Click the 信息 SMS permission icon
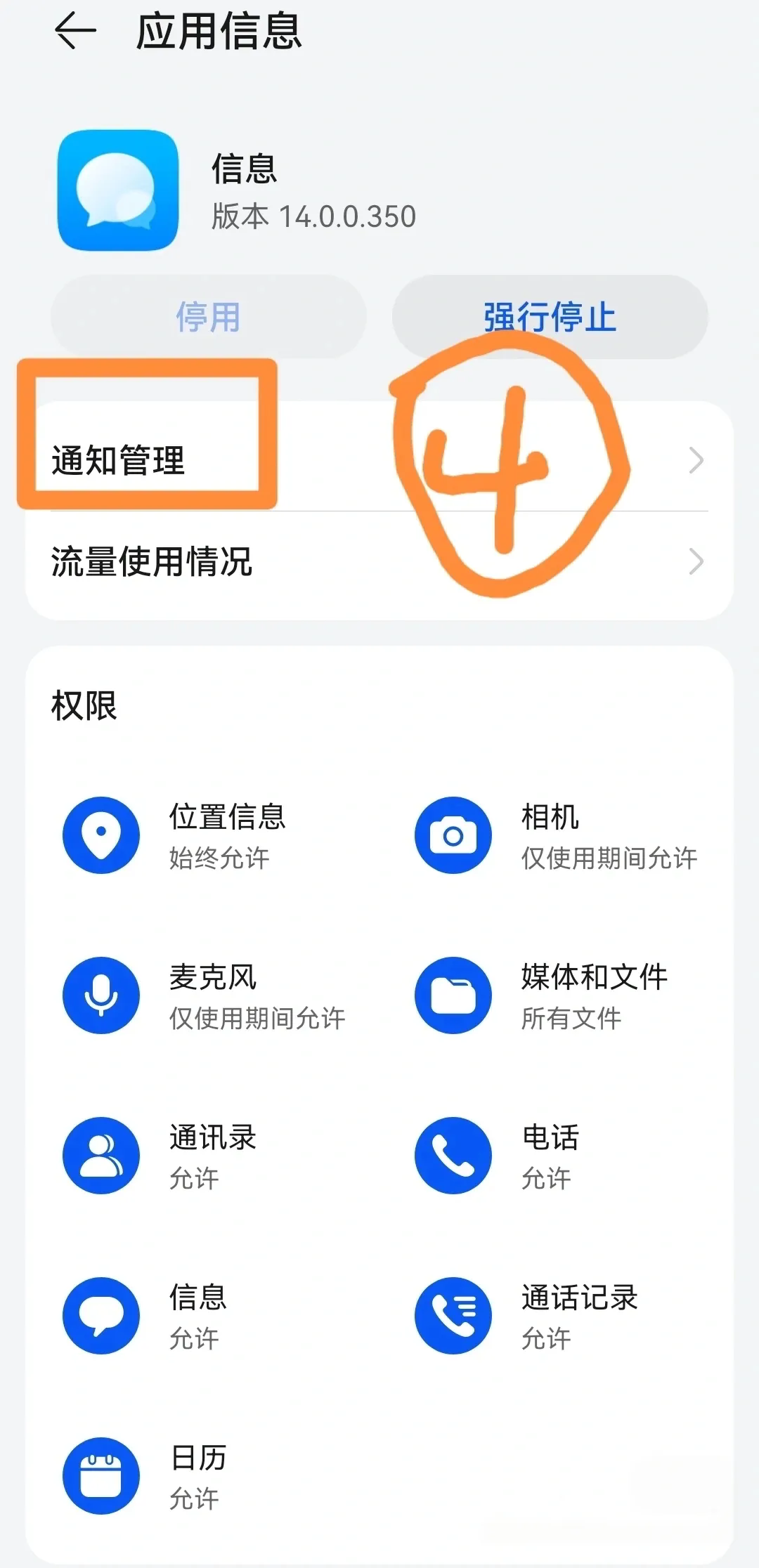The image size is (759, 1568). tap(100, 1315)
